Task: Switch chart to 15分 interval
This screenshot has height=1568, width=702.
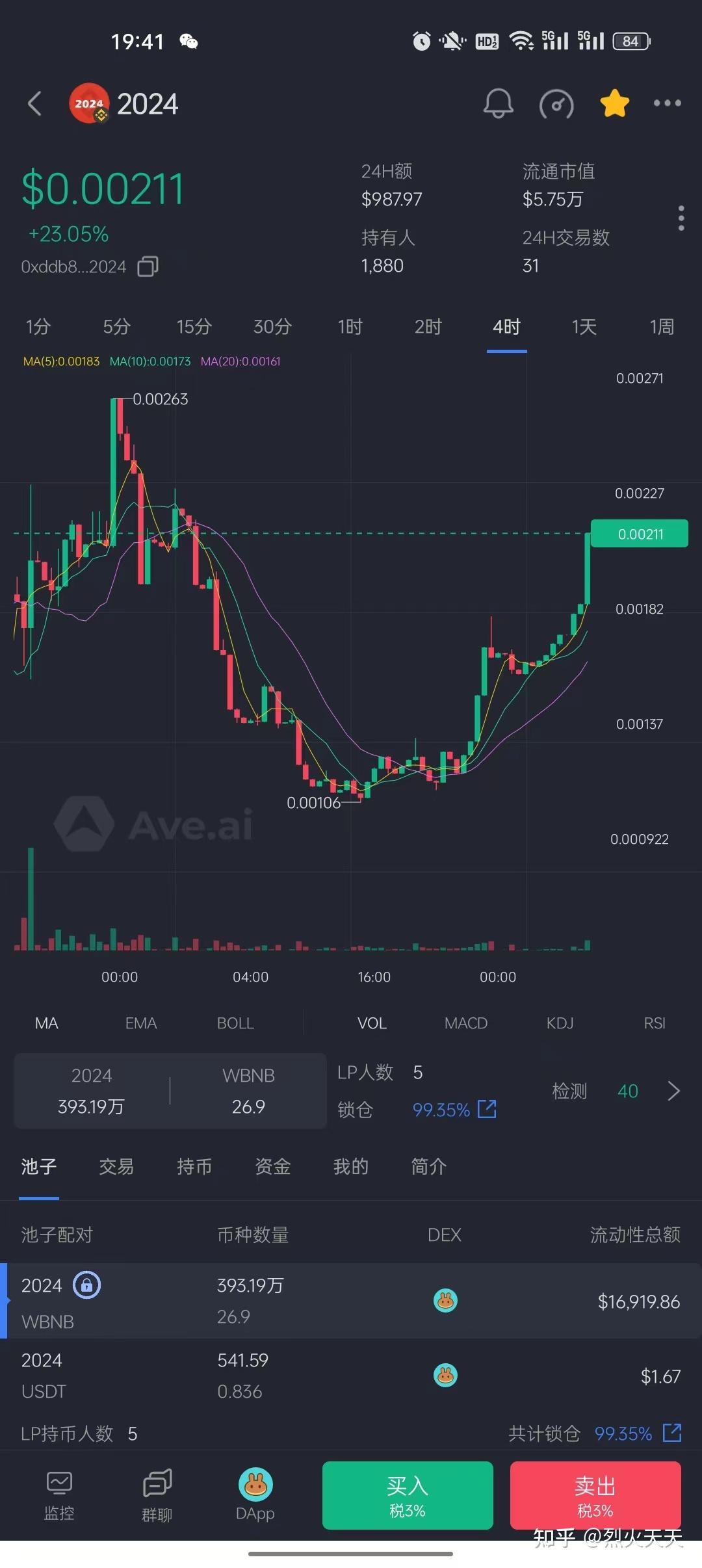Action: 194,326
